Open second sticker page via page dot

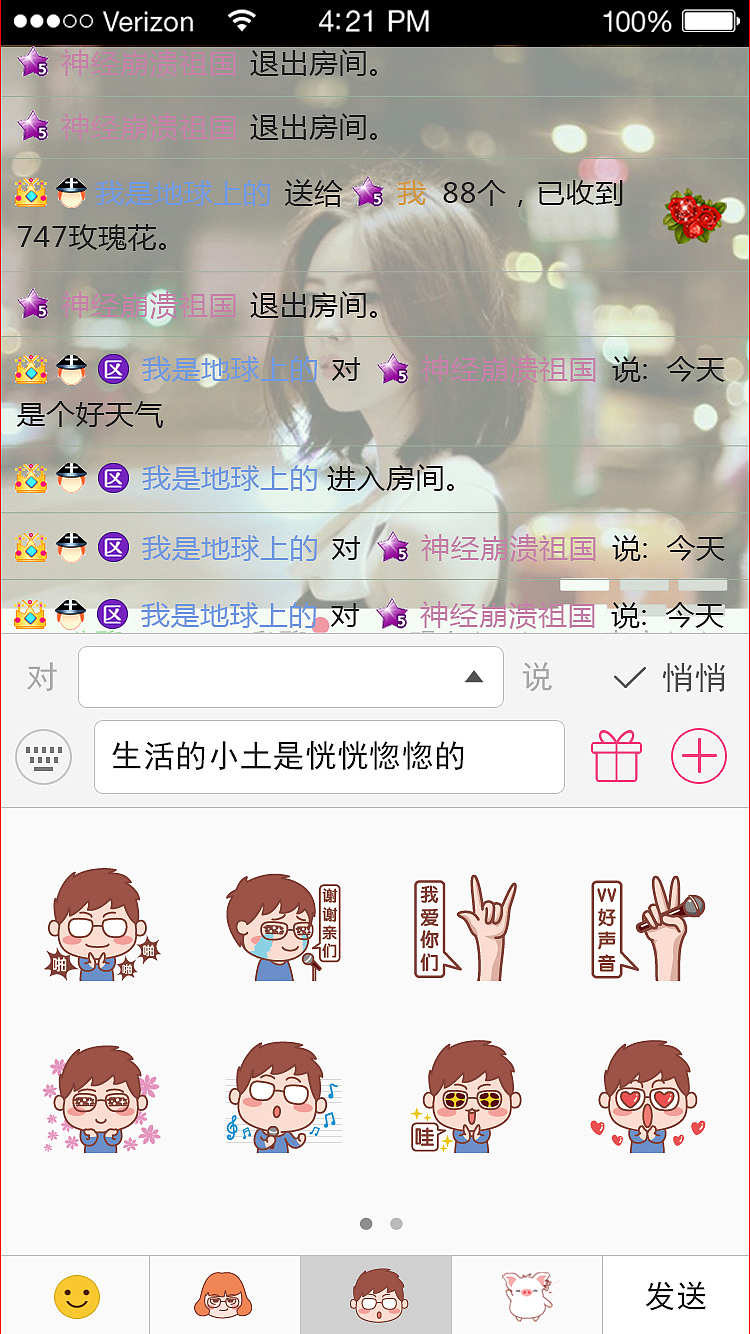click(x=396, y=1223)
